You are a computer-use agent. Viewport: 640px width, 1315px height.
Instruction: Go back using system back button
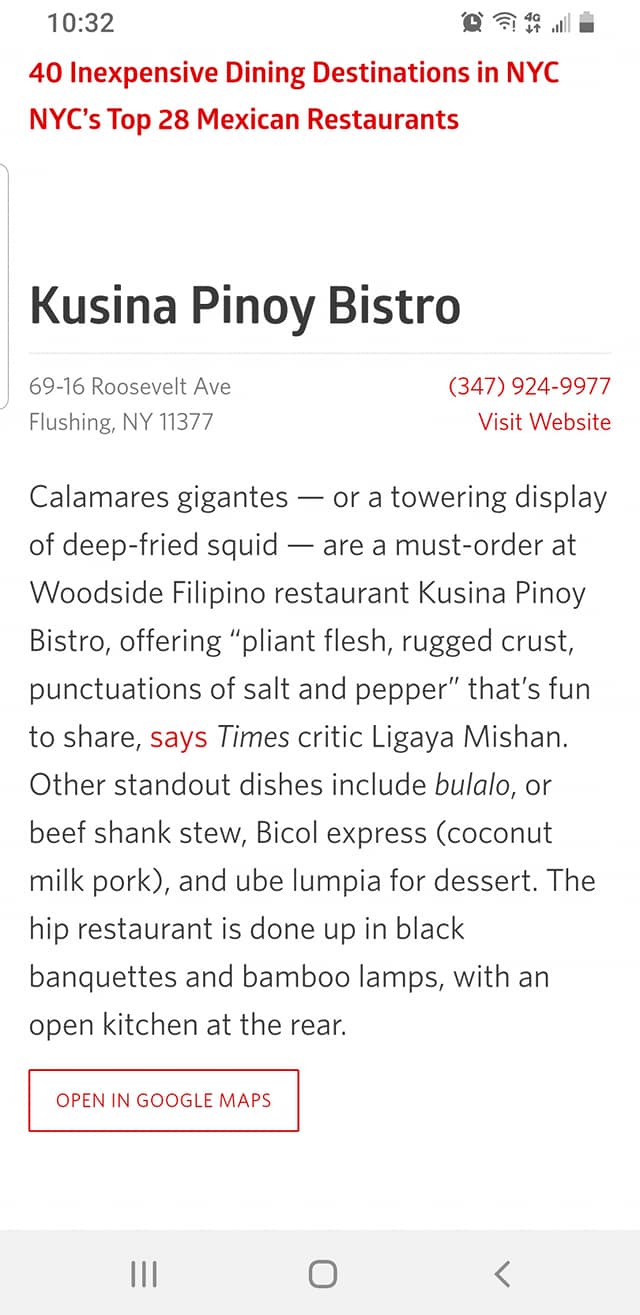tap(502, 1273)
